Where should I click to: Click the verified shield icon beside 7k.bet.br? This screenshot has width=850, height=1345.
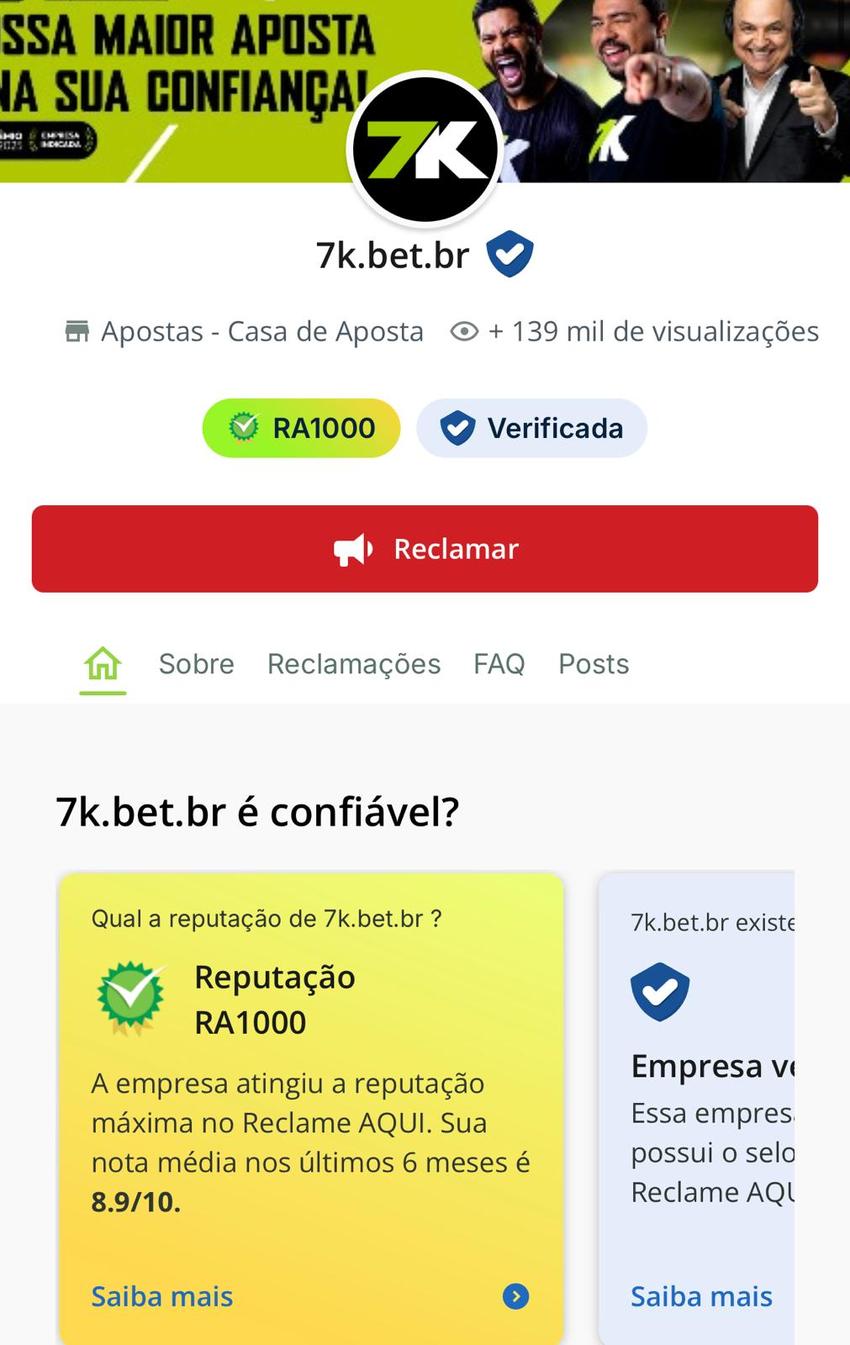tap(510, 254)
